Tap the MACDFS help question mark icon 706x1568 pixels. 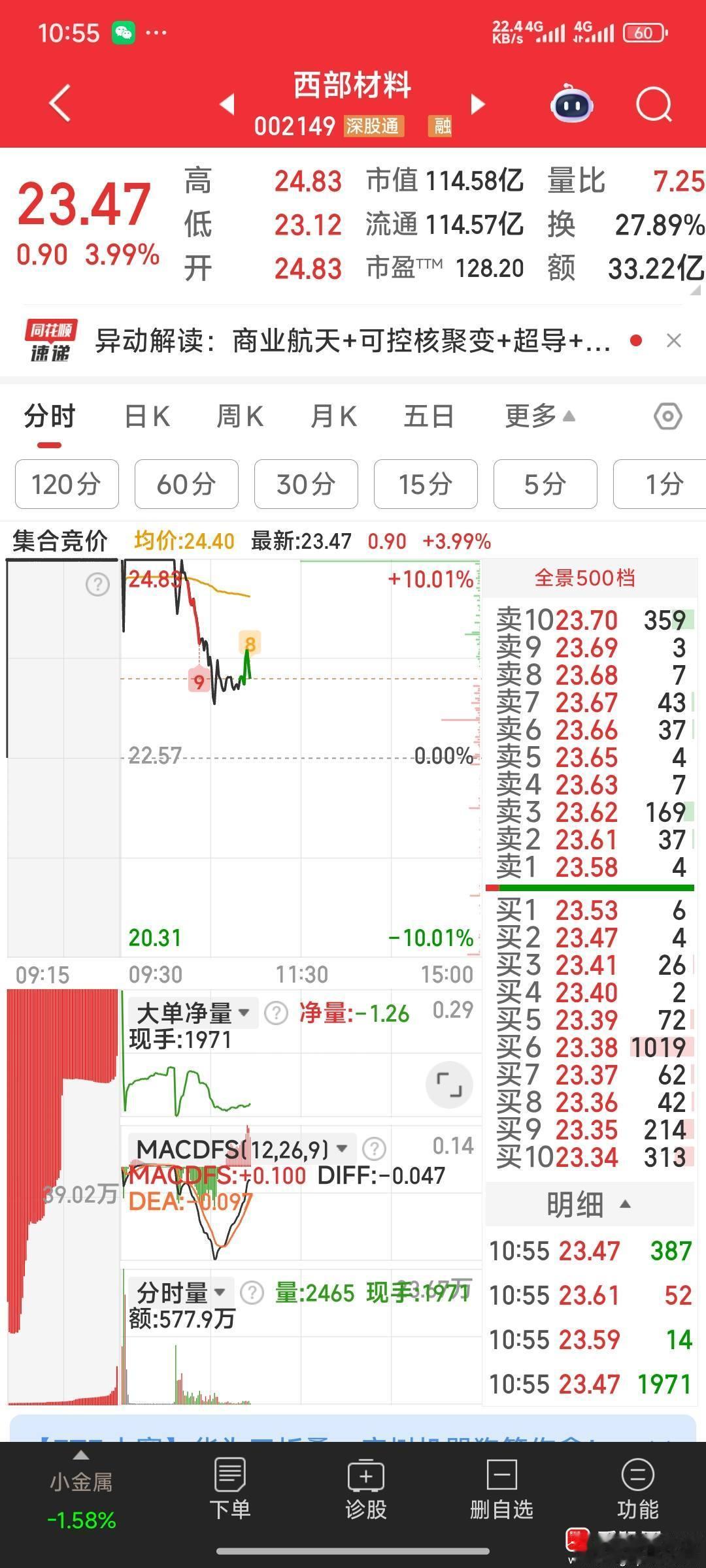coord(373,1147)
